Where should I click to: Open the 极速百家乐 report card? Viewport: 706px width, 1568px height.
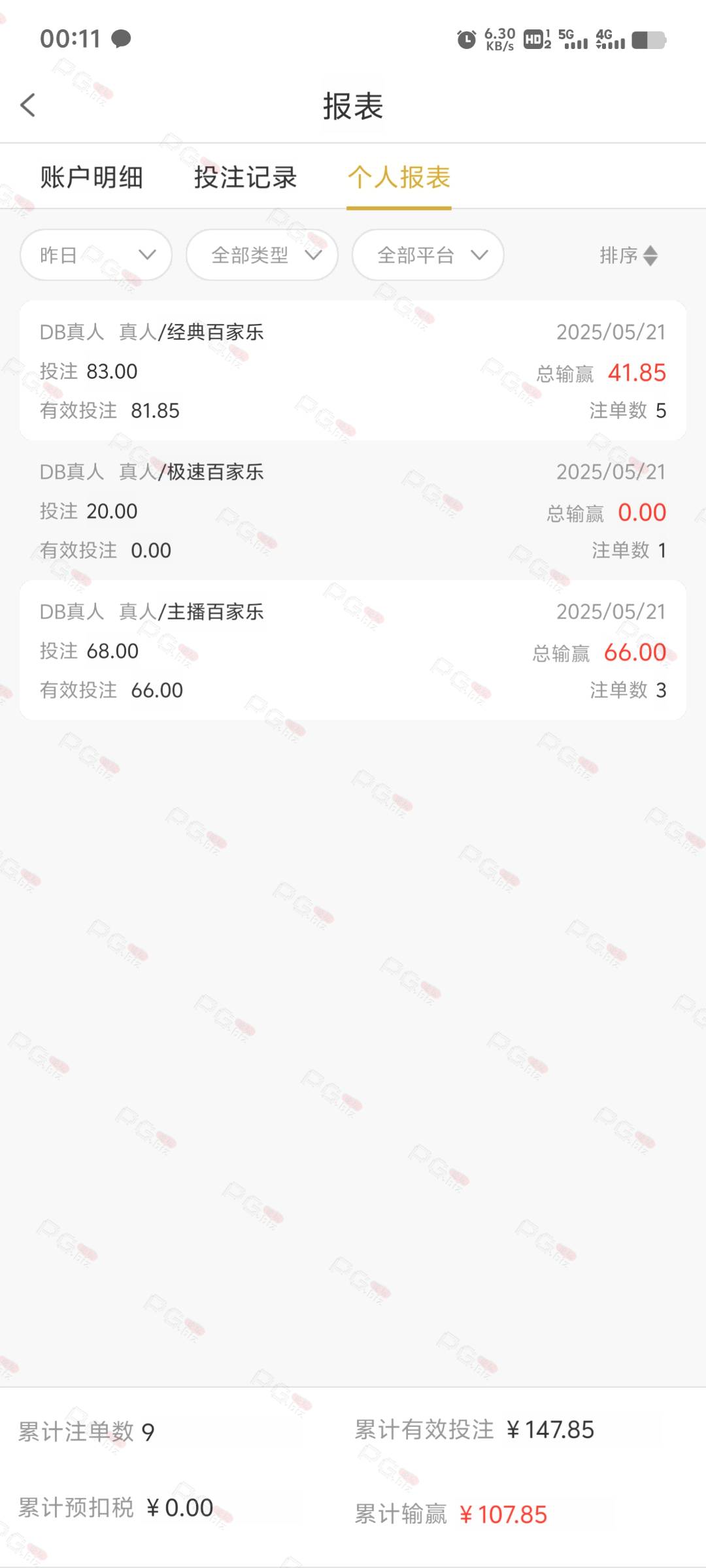pos(353,510)
